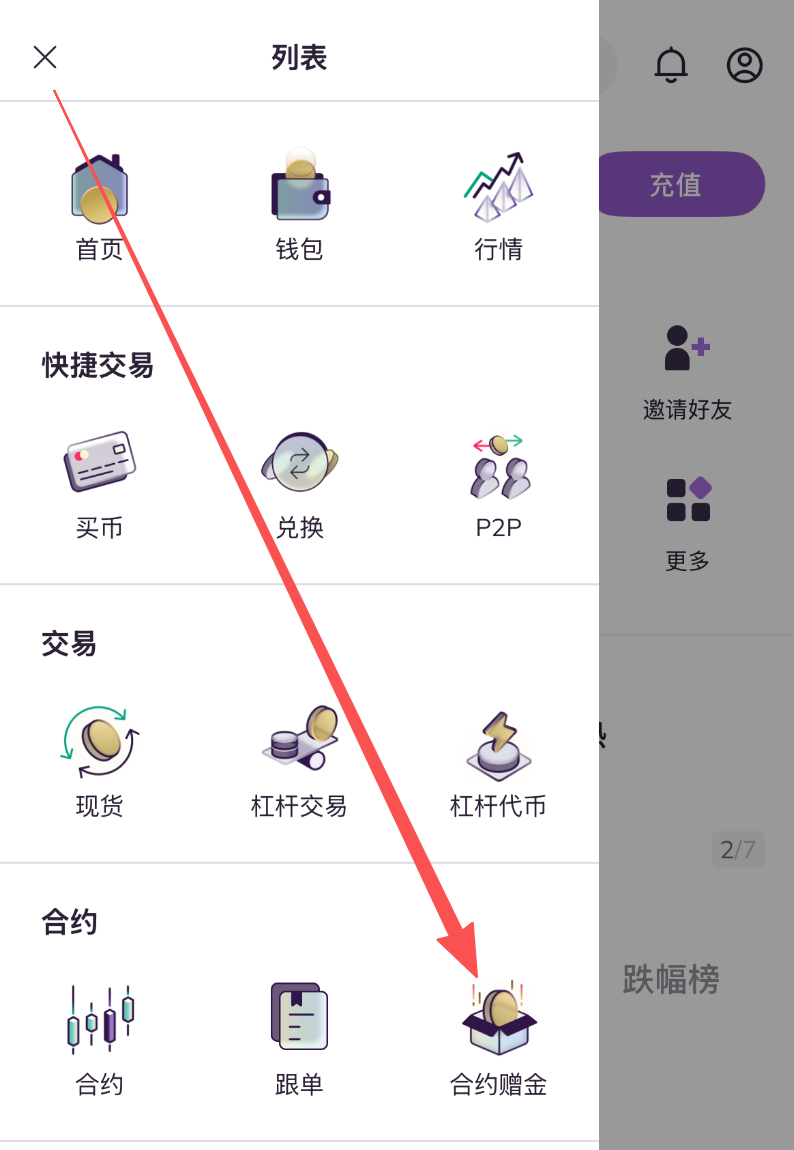
Task: Close the 列表 menu drawer
Action: [45, 57]
